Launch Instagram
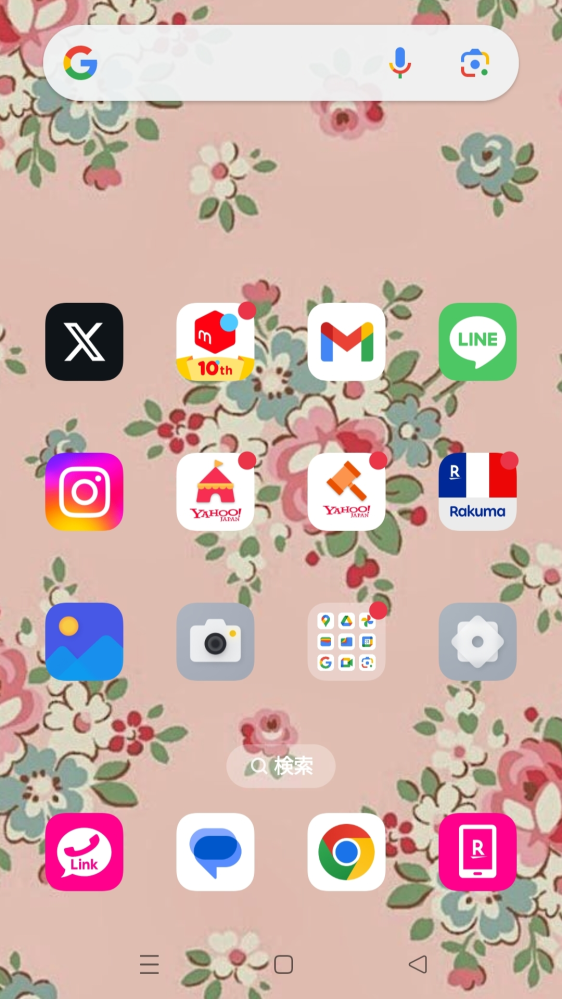The height and width of the screenshot is (999, 562). coord(84,491)
